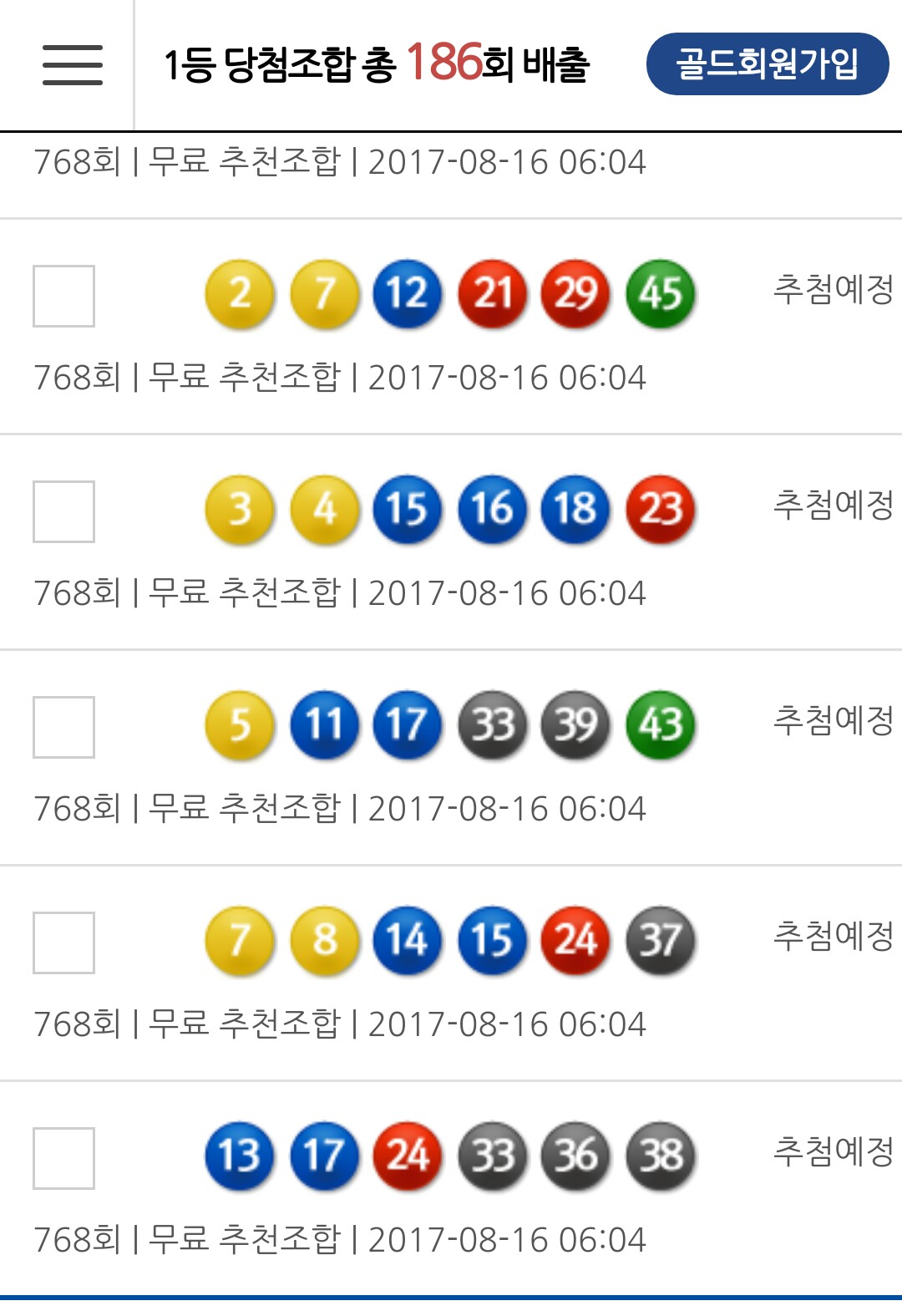The width and height of the screenshot is (902, 1316).
Task: Select the 13 17 24 33 36 38 checkbox
Action: pyautogui.click(x=63, y=1158)
